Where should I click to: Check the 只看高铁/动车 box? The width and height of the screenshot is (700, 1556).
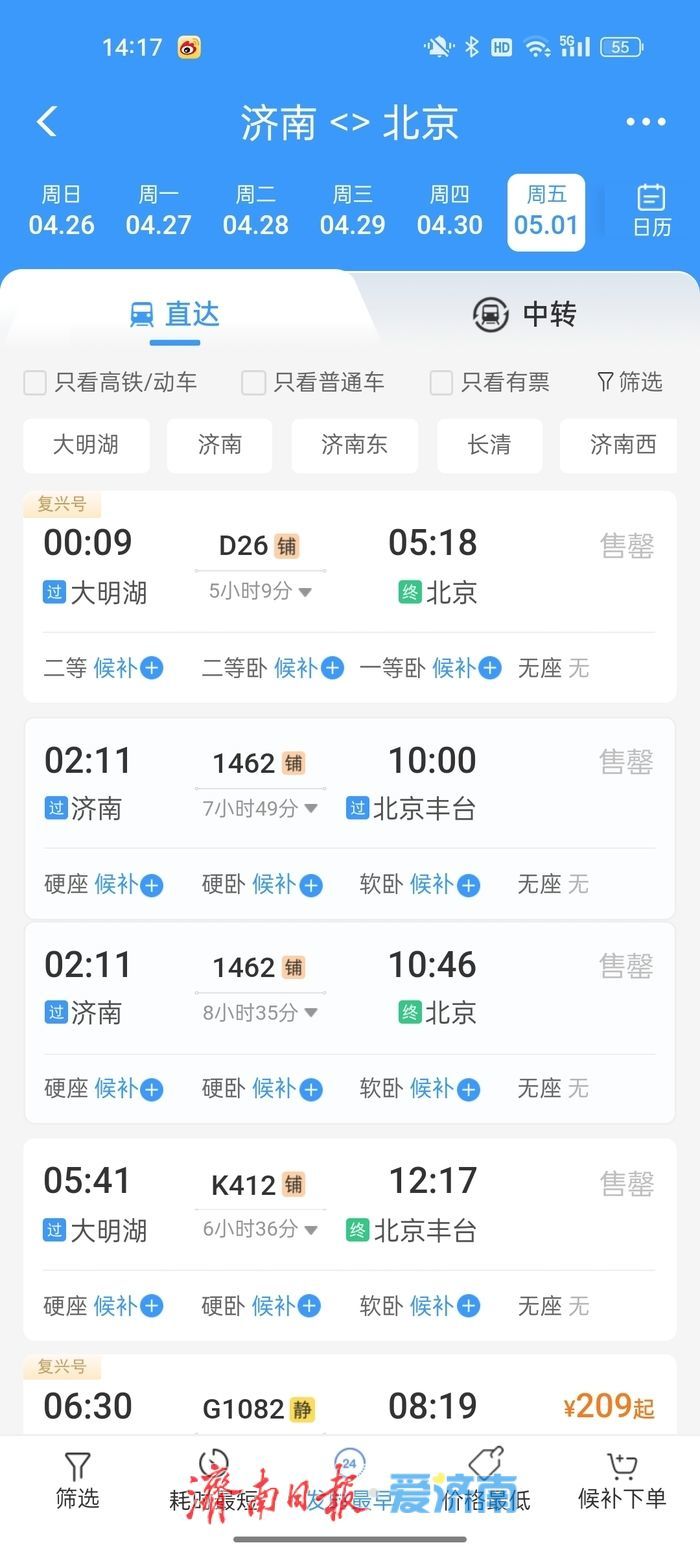click(x=36, y=382)
